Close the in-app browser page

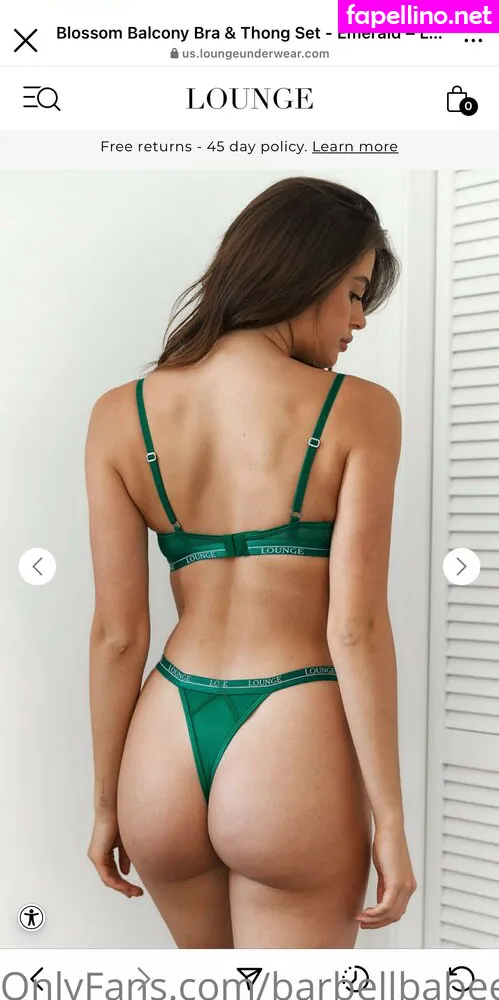pos(26,41)
